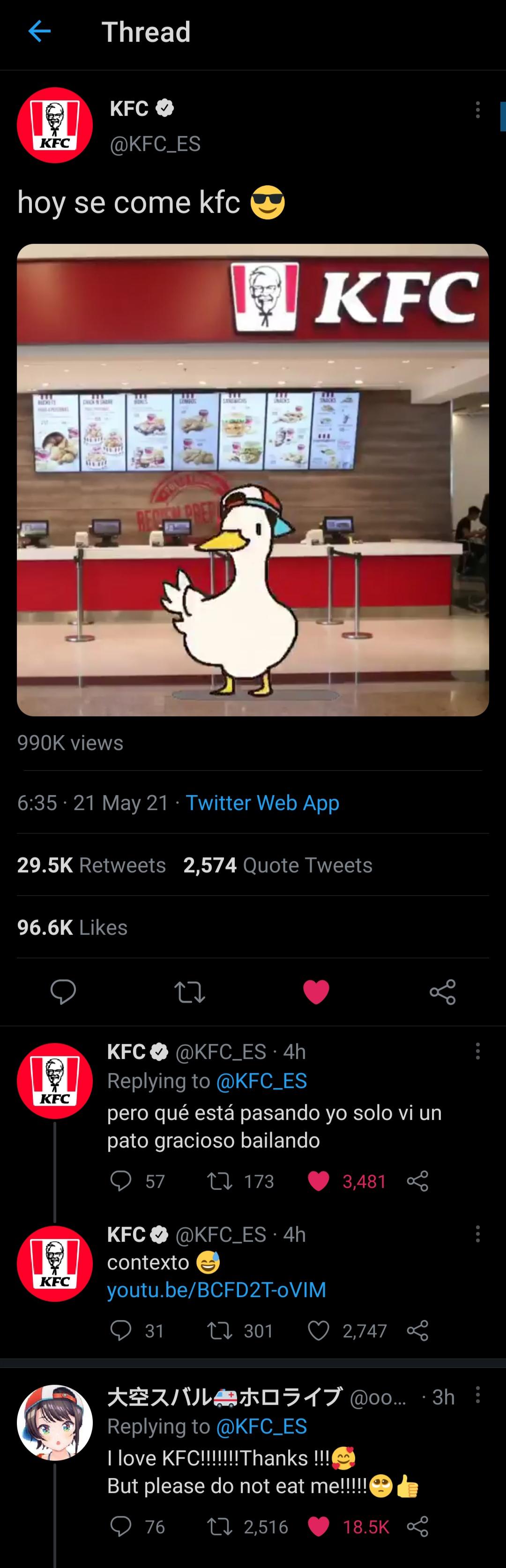Image resolution: width=506 pixels, height=1568 pixels.
Task: Reply to the main KFC tweet
Action: pos(63,991)
